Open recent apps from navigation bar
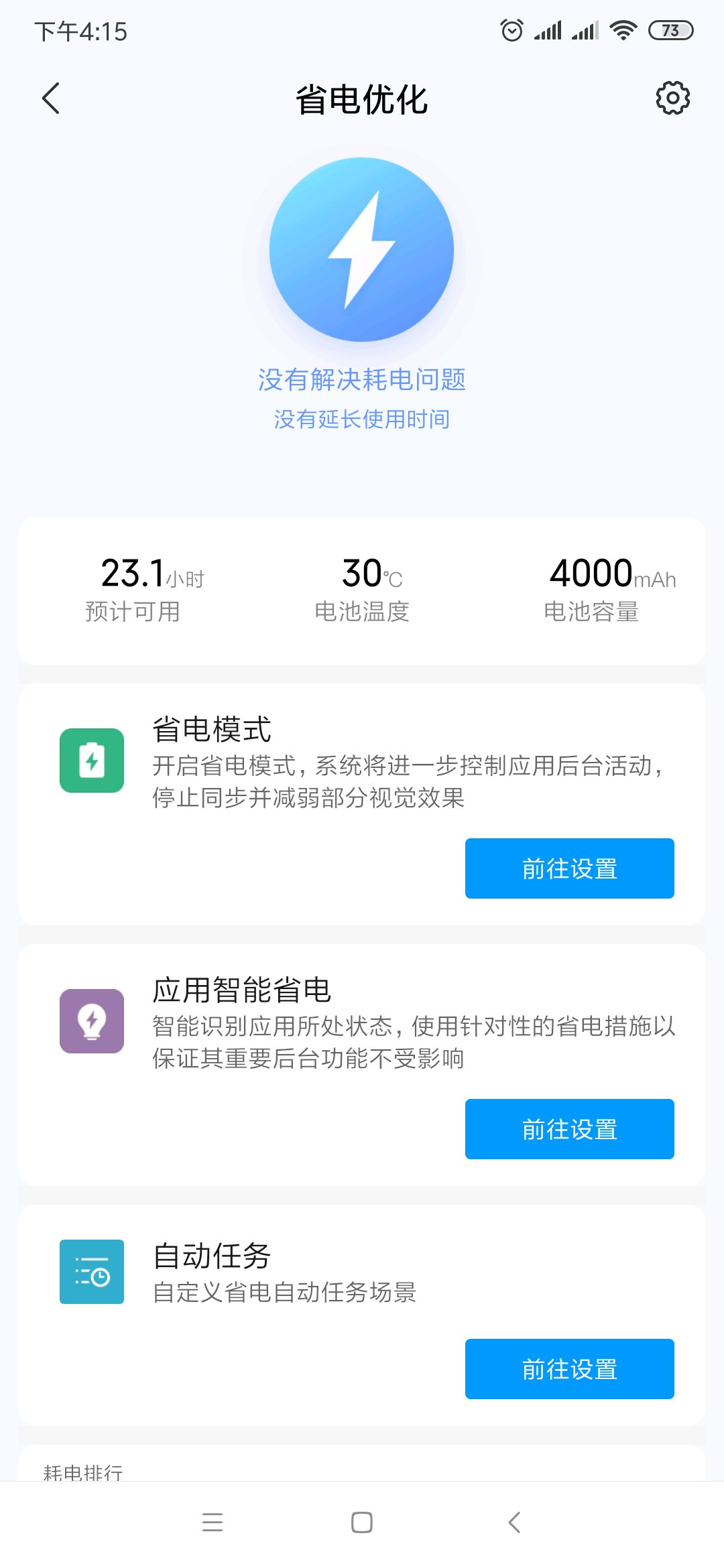This screenshot has height=1568, width=724. click(x=213, y=1522)
